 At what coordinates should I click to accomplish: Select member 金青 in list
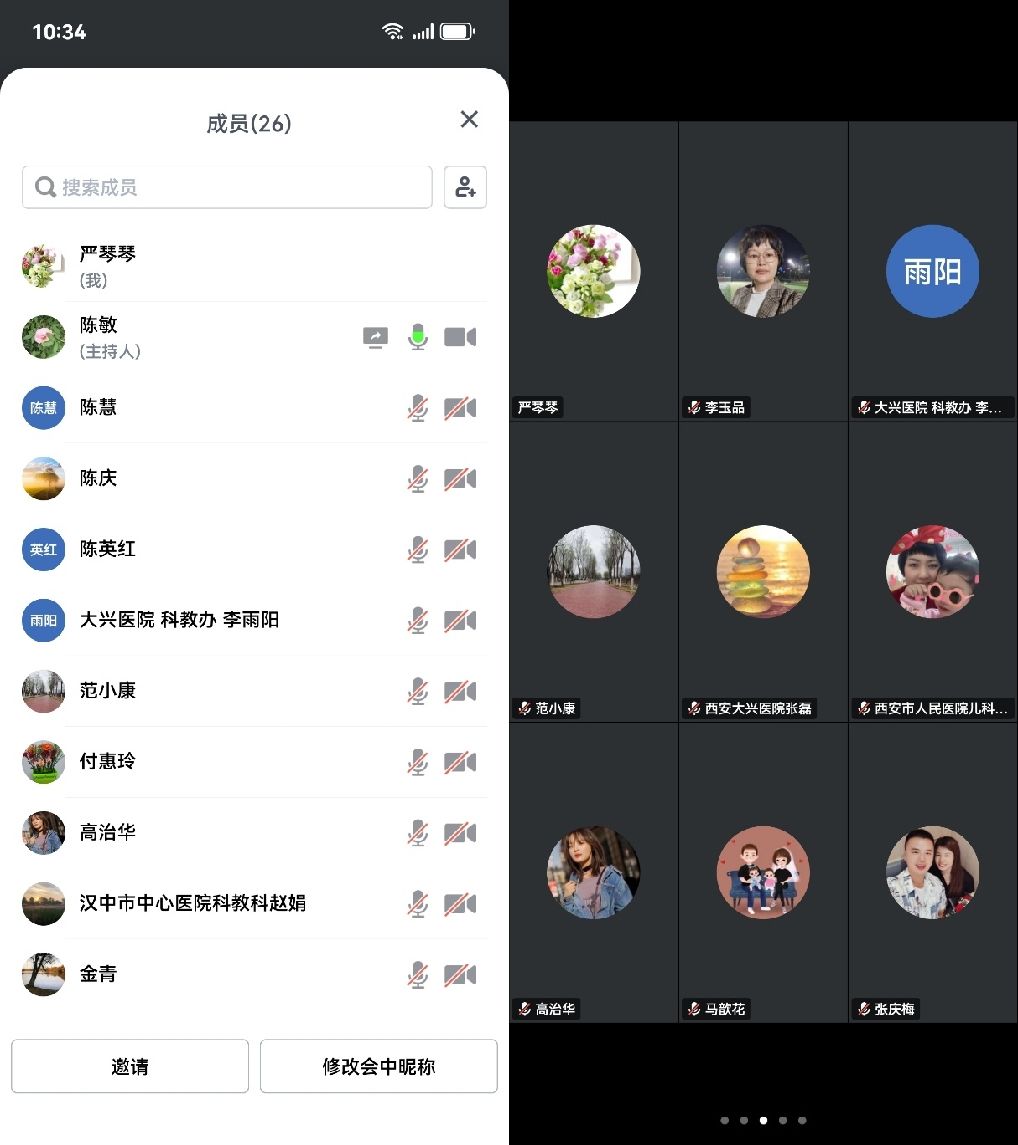200,974
